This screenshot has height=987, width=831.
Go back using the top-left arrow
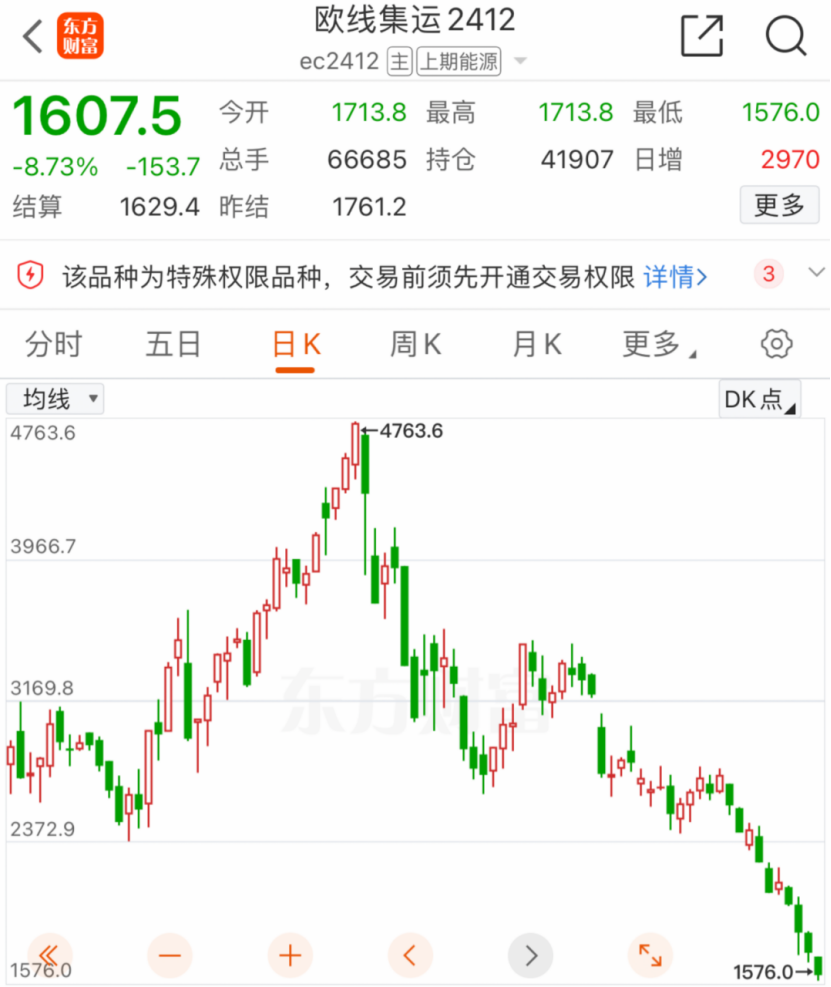pos(33,37)
